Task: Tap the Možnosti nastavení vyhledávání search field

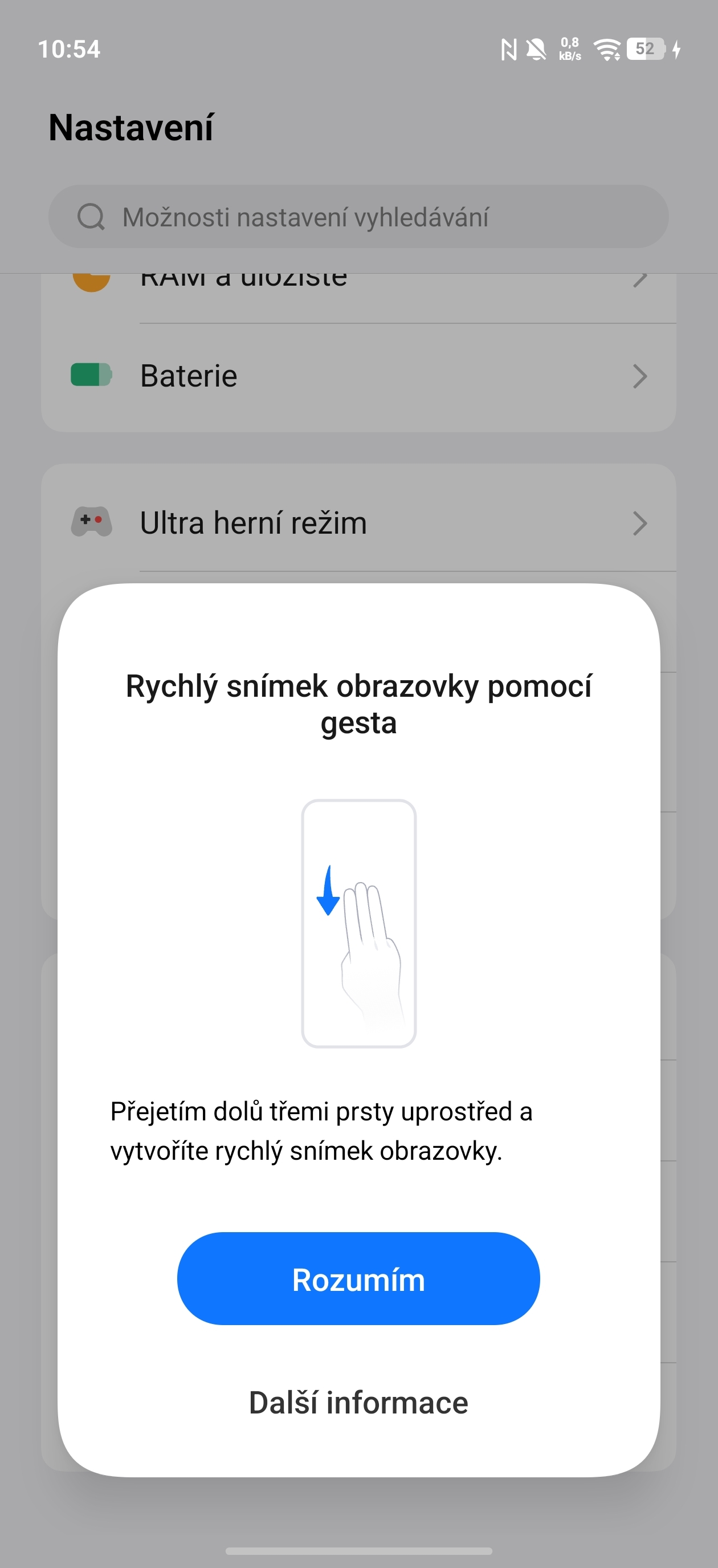Action: 304,217
